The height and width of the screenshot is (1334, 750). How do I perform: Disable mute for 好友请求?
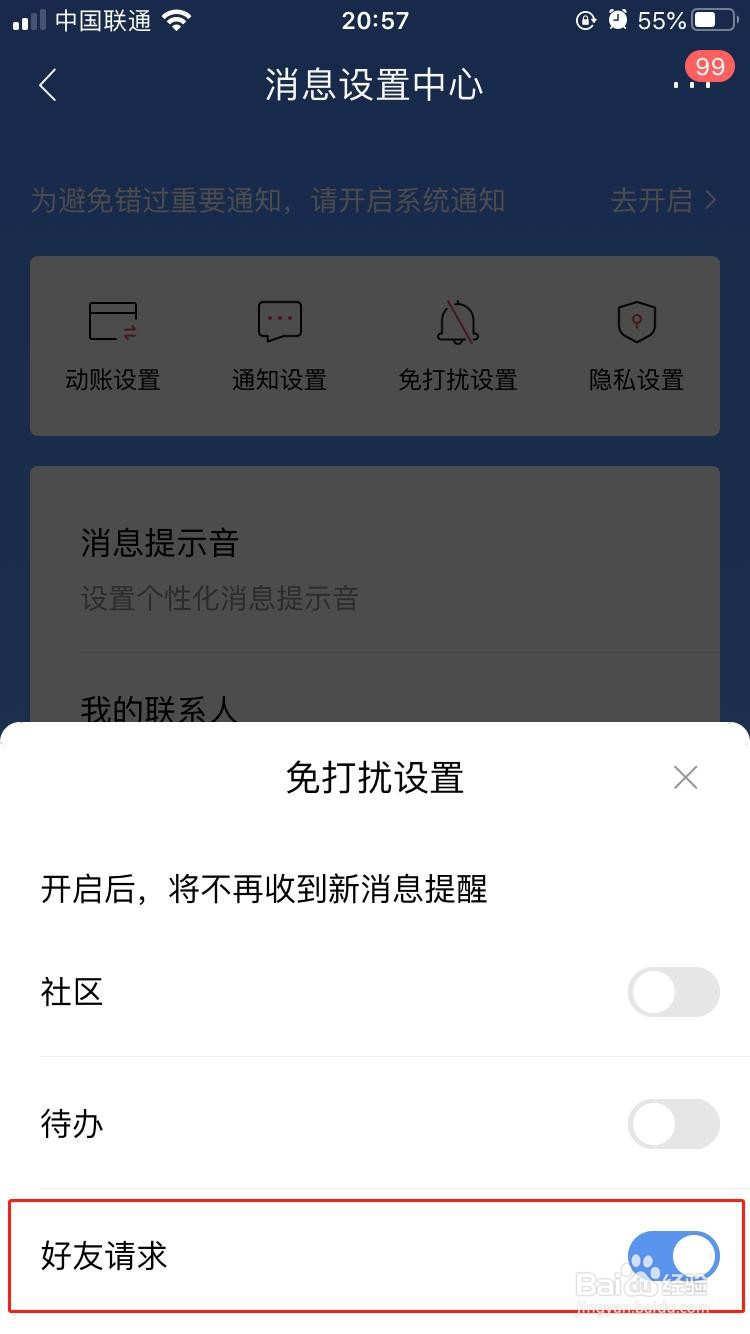[x=673, y=1256]
